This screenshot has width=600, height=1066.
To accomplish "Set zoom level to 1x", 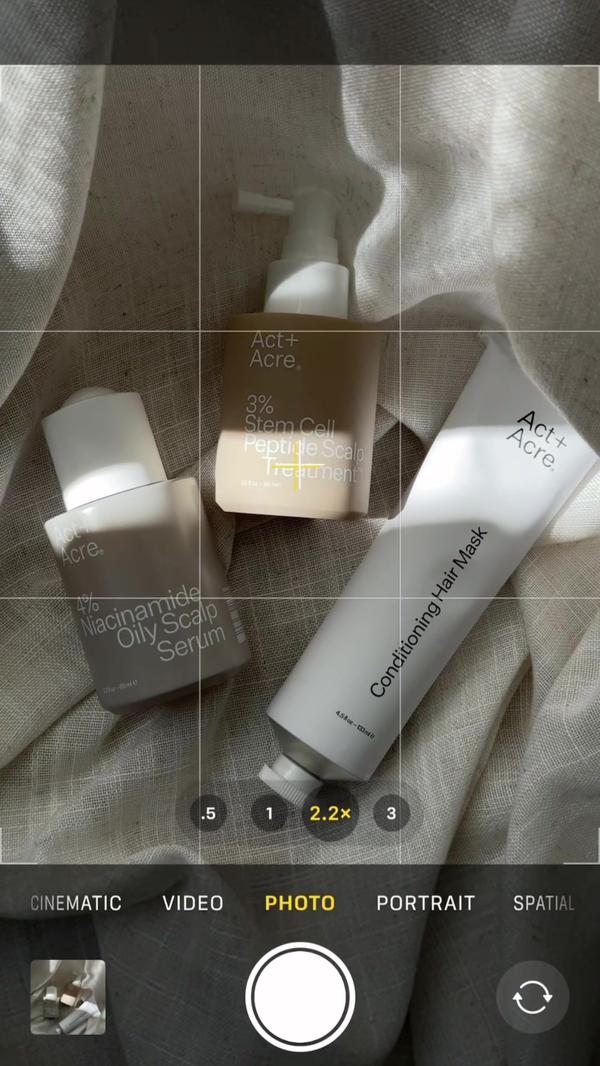I will 269,813.
